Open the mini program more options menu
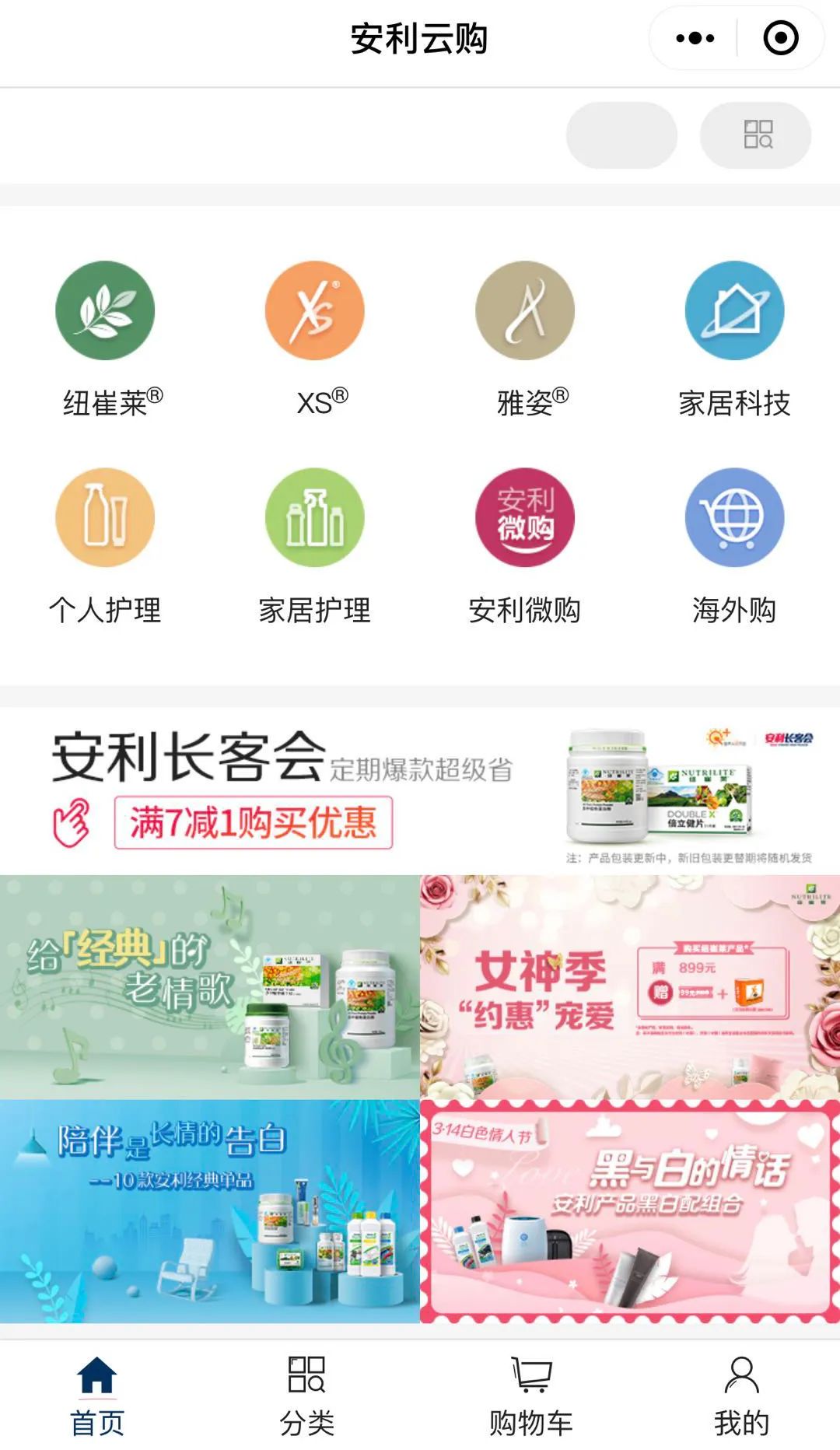This screenshot has height=1450, width=840. click(x=695, y=38)
